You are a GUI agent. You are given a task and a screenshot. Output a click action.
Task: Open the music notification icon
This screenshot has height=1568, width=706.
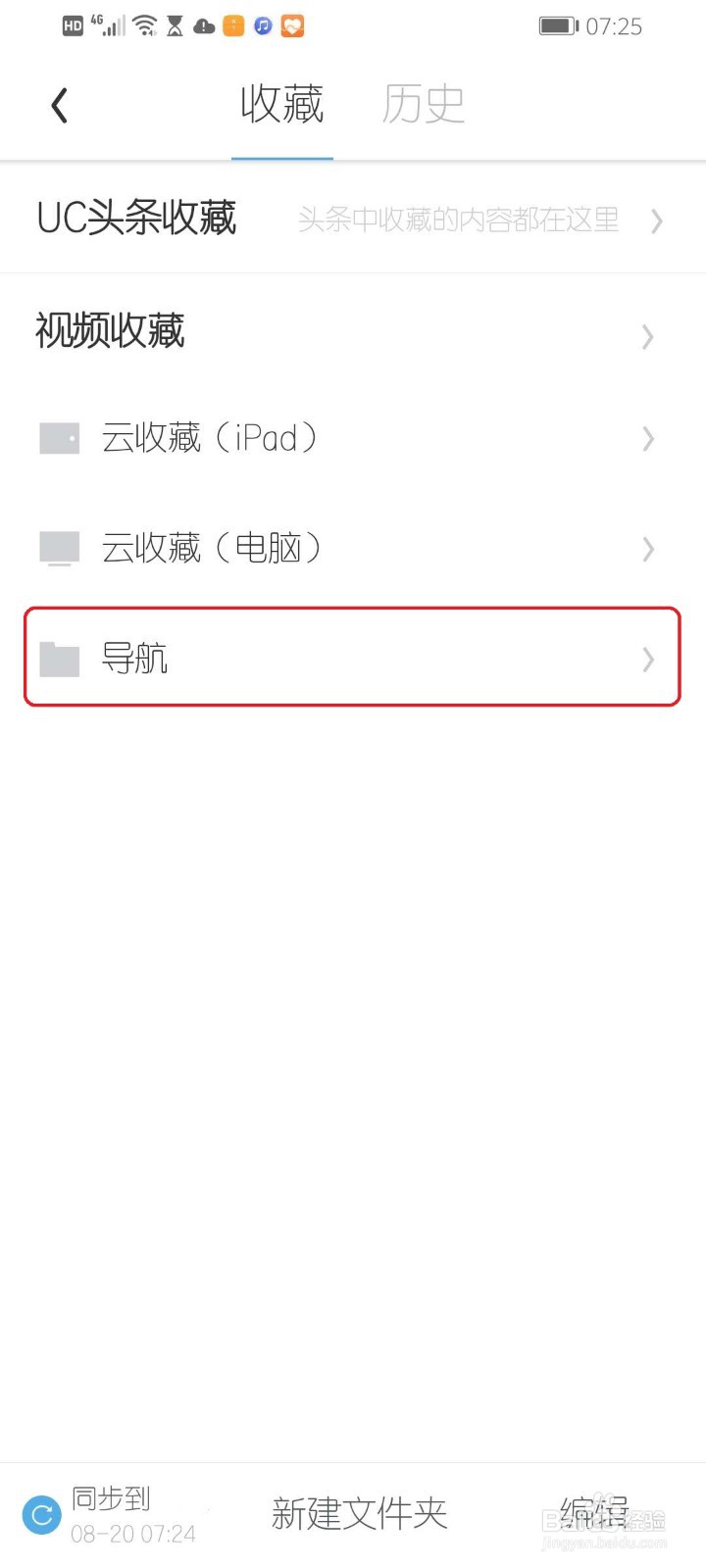tap(262, 25)
